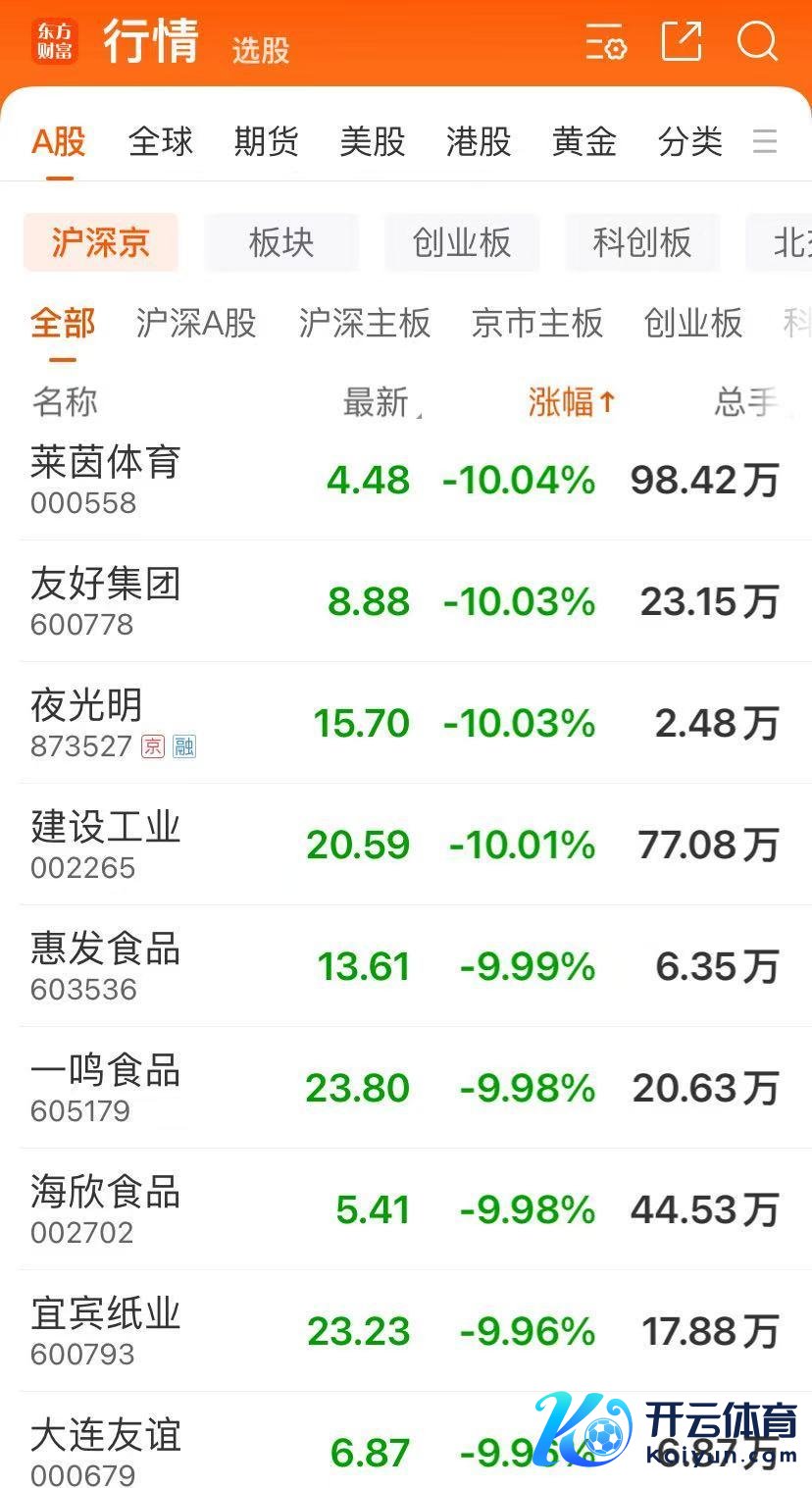
Task: Tap the tab list menu icon
Action: tap(765, 142)
